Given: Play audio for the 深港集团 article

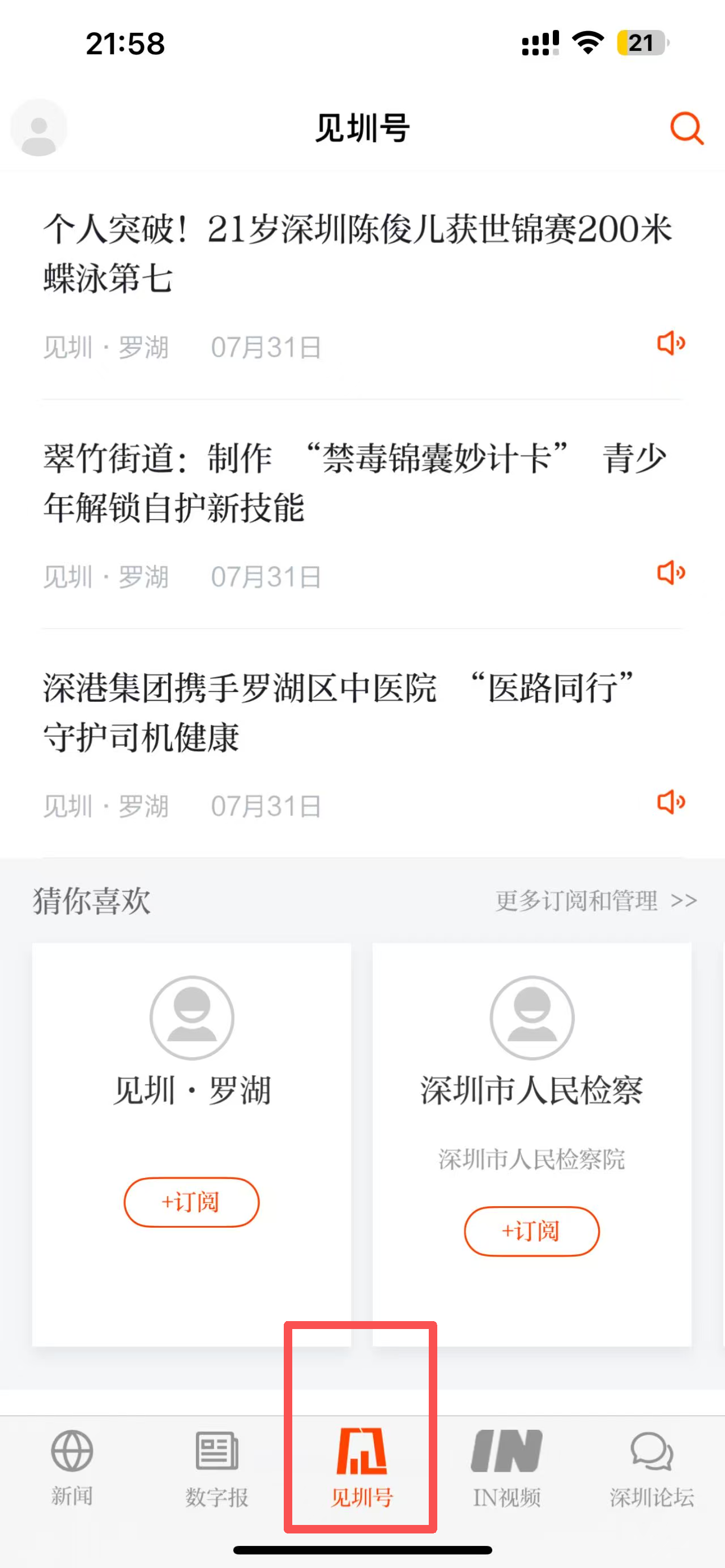Looking at the screenshot, I should click(671, 802).
